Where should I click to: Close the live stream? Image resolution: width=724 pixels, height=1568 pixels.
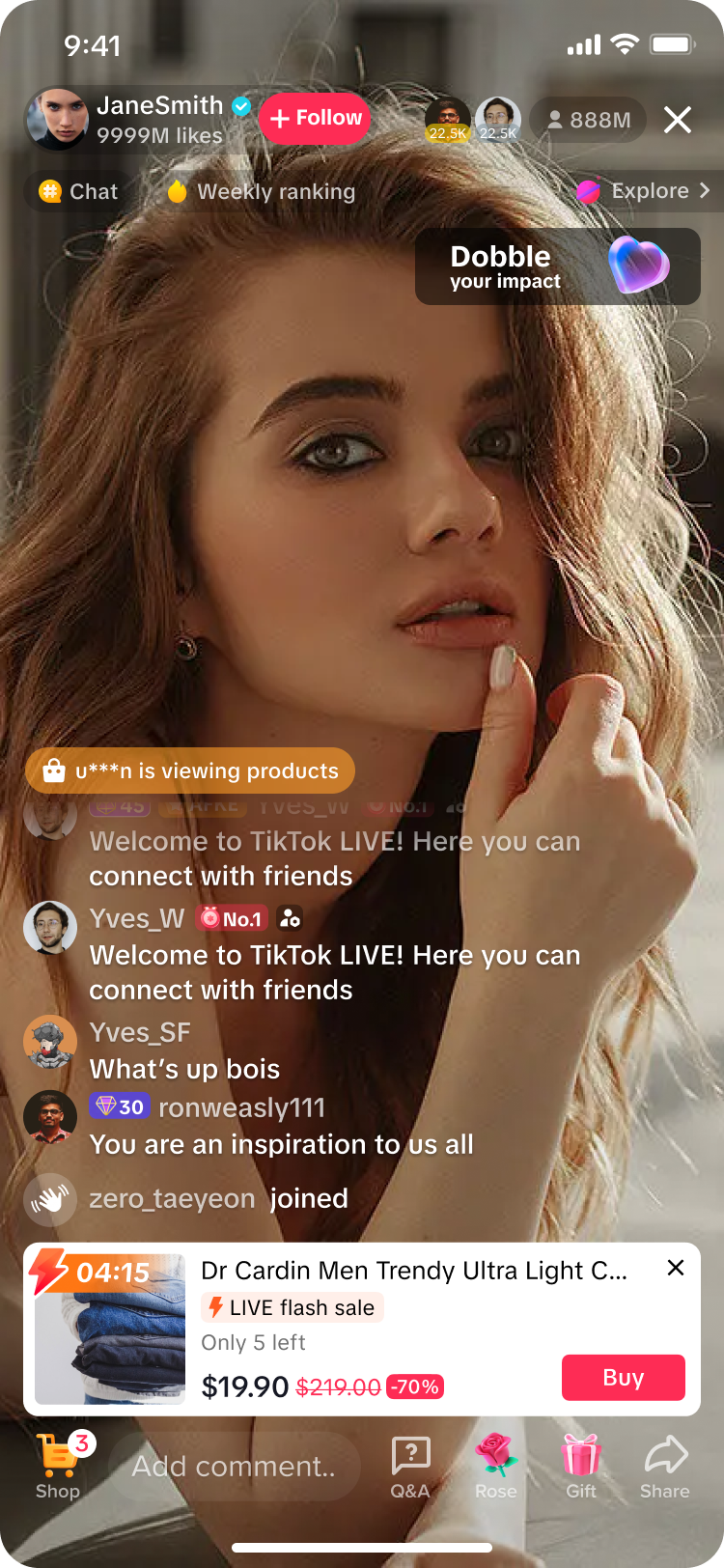coord(678,120)
